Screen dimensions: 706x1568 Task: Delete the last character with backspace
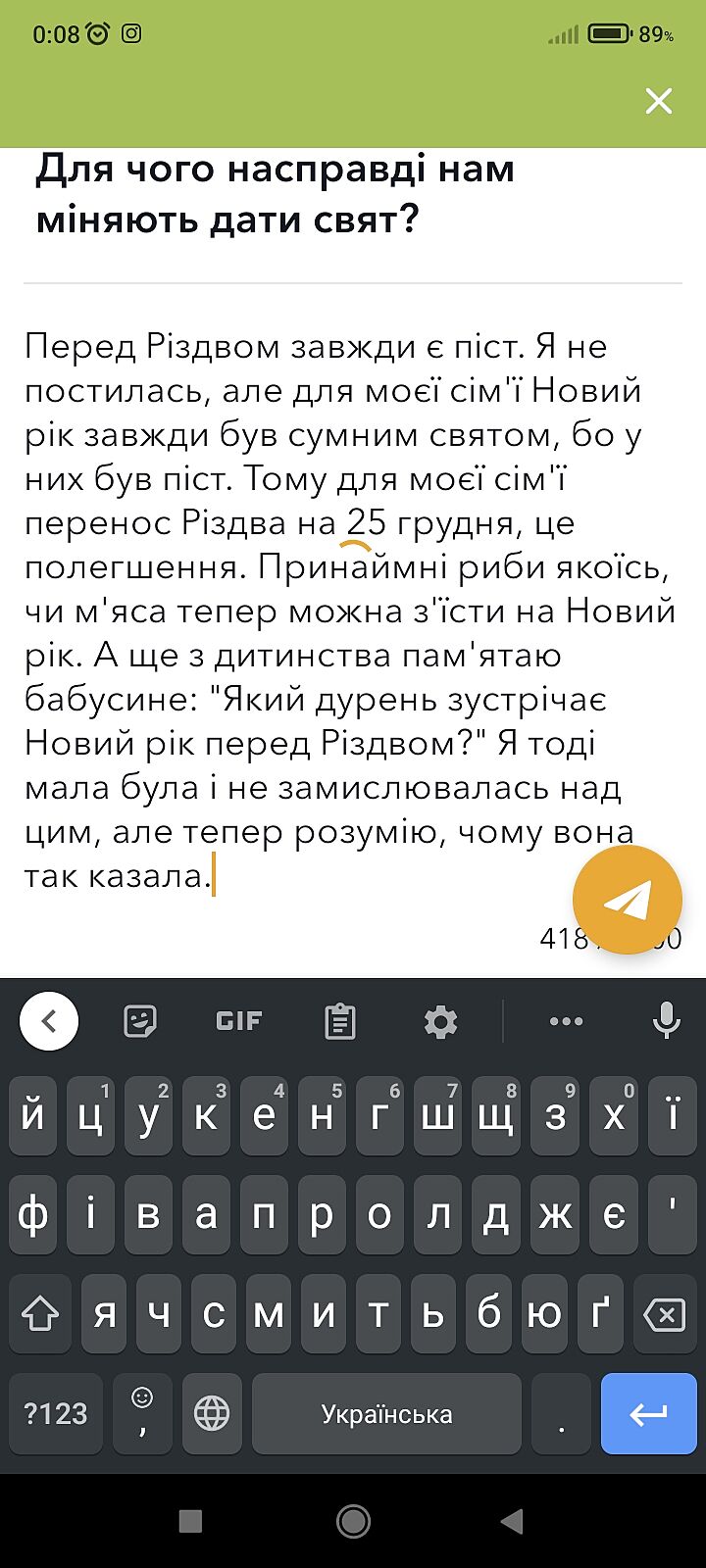click(664, 1314)
